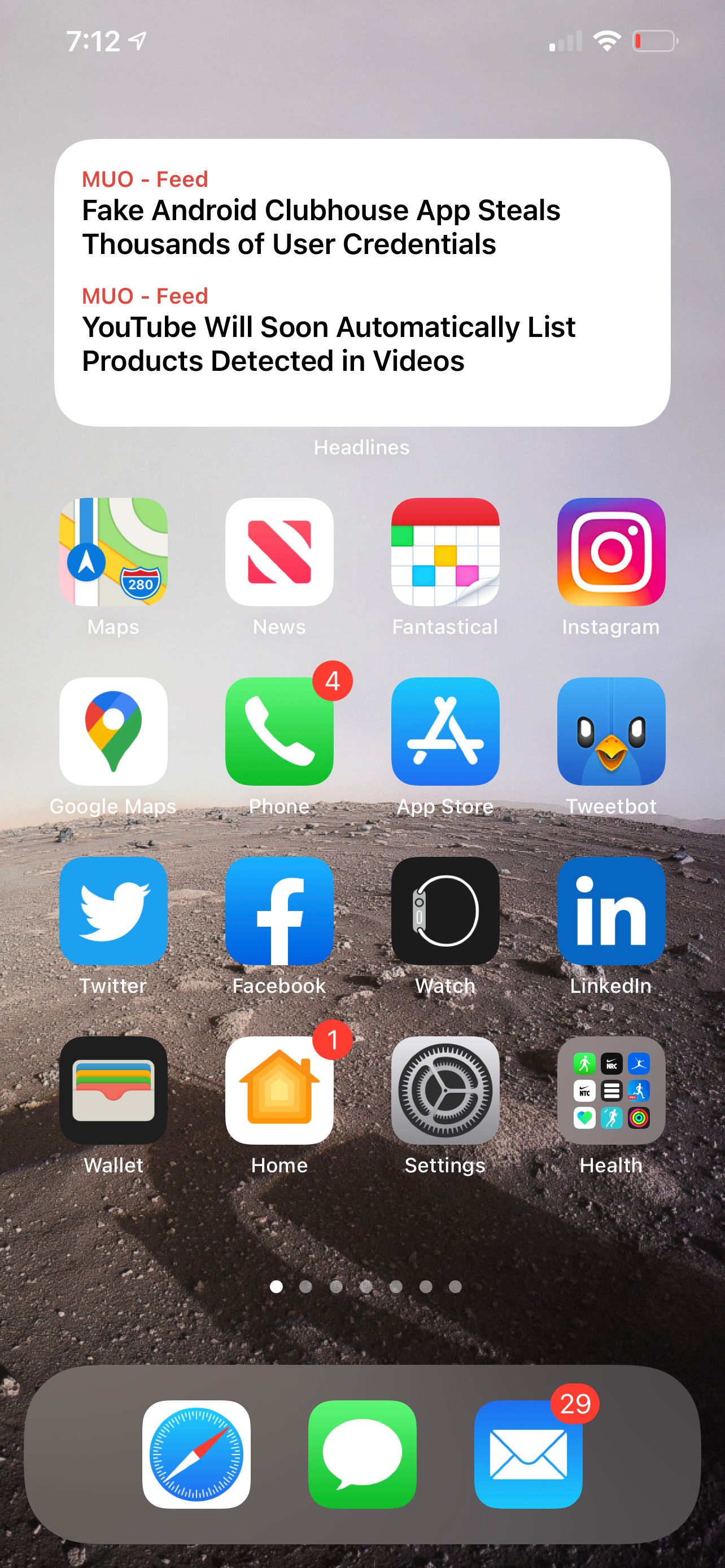Launch Facebook
Image resolution: width=725 pixels, height=1568 pixels.
pos(279,910)
